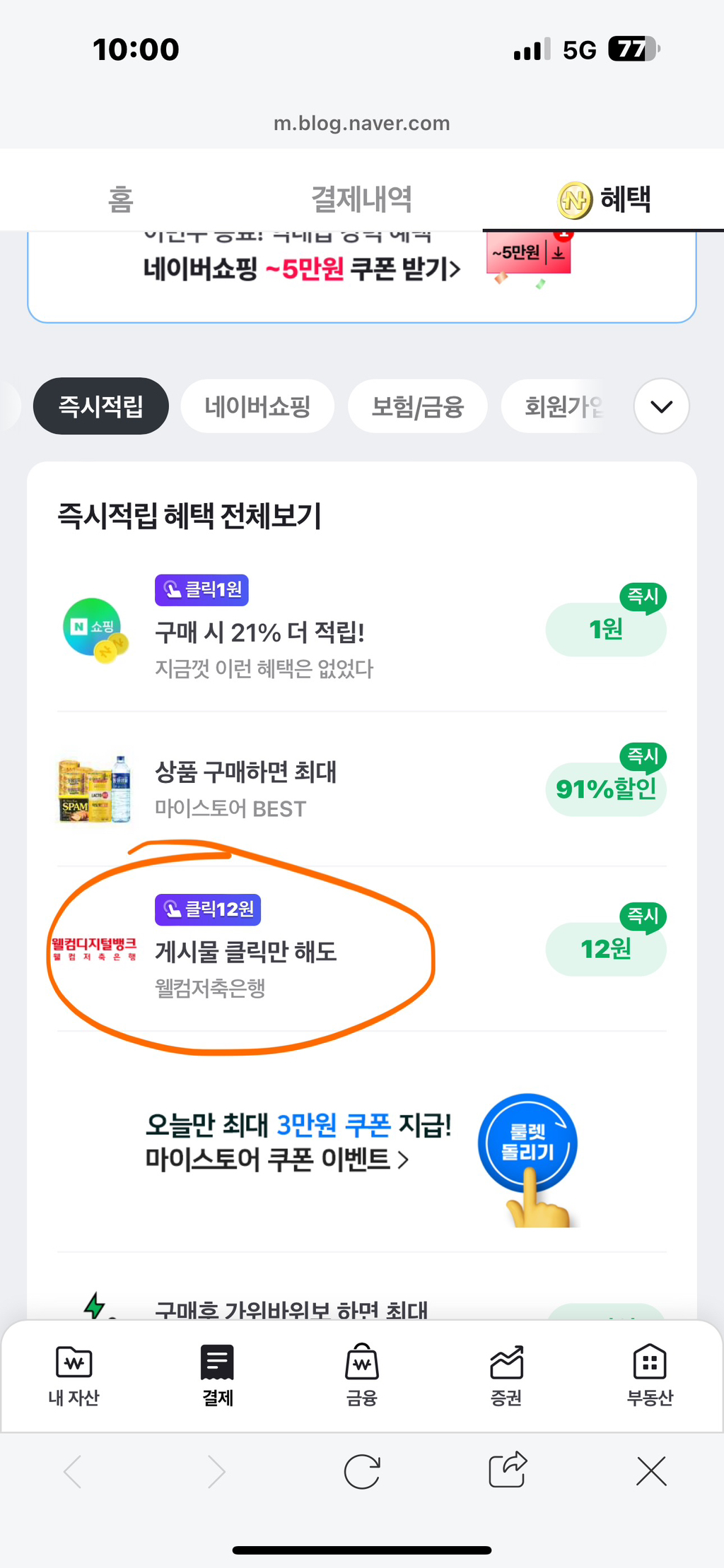Tap the 91%할인 reward button
The height and width of the screenshot is (1568, 724).
tap(606, 789)
